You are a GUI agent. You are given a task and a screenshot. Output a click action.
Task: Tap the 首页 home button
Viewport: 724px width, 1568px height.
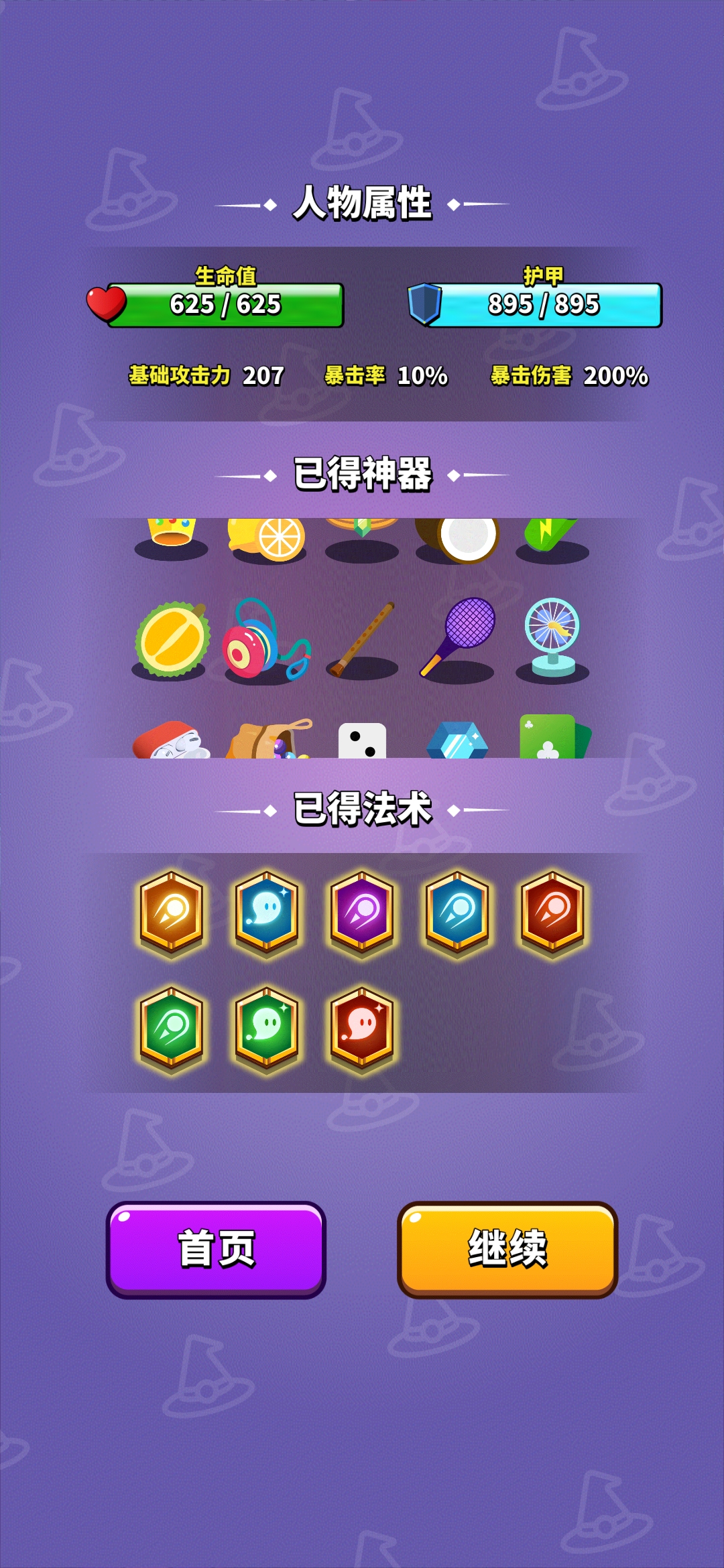(216, 1249)
